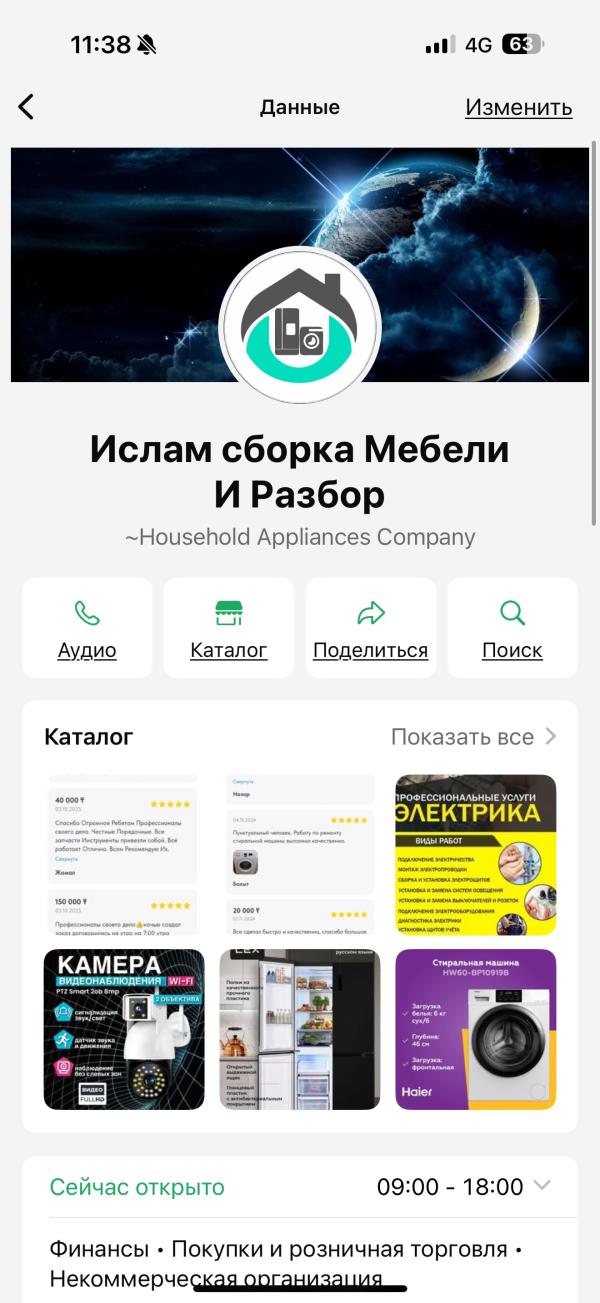600x1303 pixels.
Task: Start an audio call via Аудио
Action: click(x=87, y=628)
